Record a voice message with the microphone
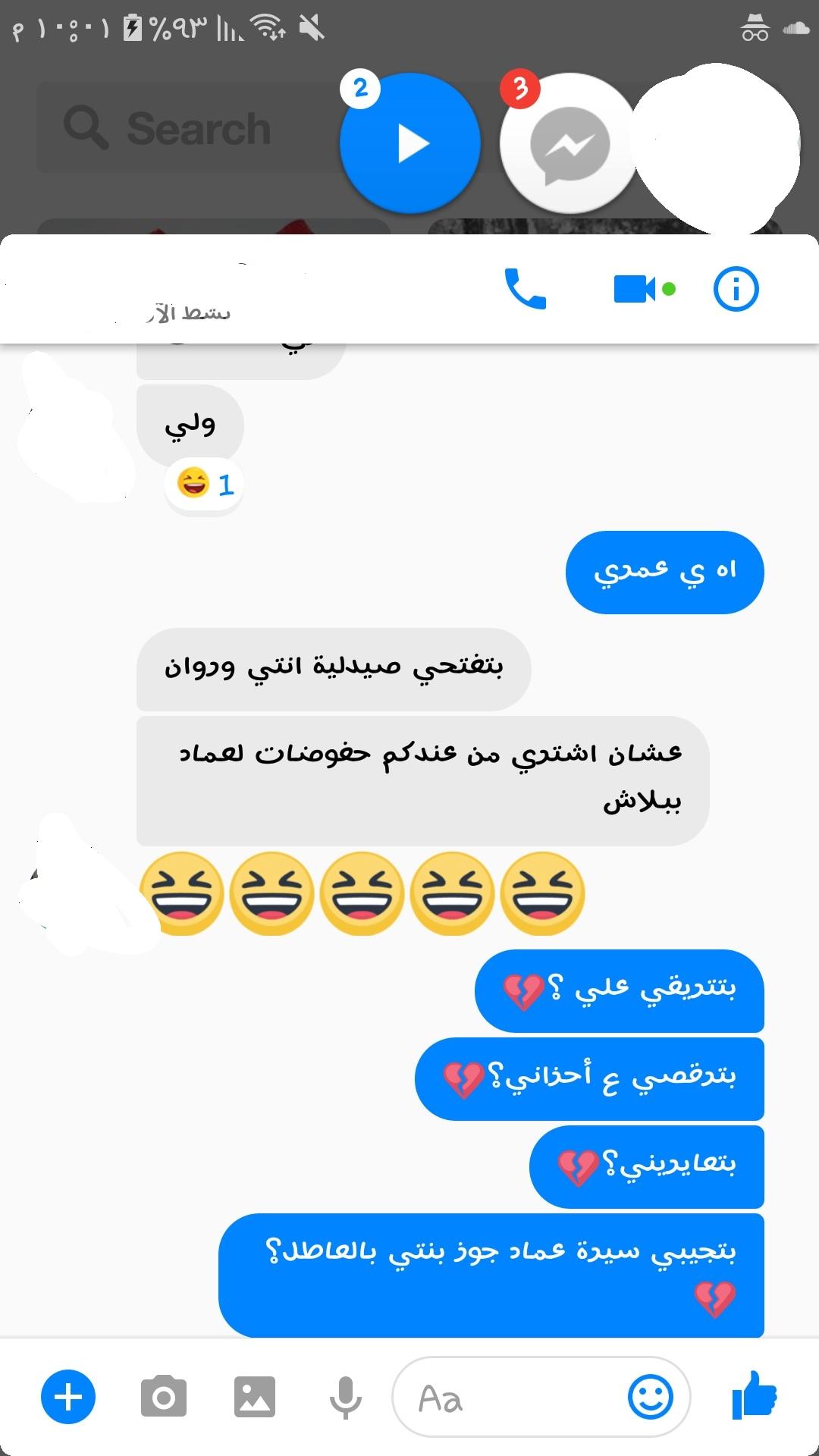This screenshot has width=819, height=1456. tap(346, 1398)
